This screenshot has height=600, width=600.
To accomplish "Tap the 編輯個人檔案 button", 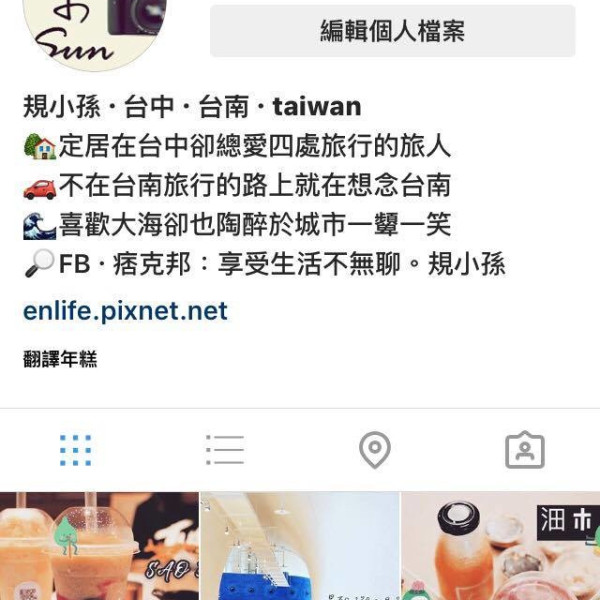I will tap(392, 31).
